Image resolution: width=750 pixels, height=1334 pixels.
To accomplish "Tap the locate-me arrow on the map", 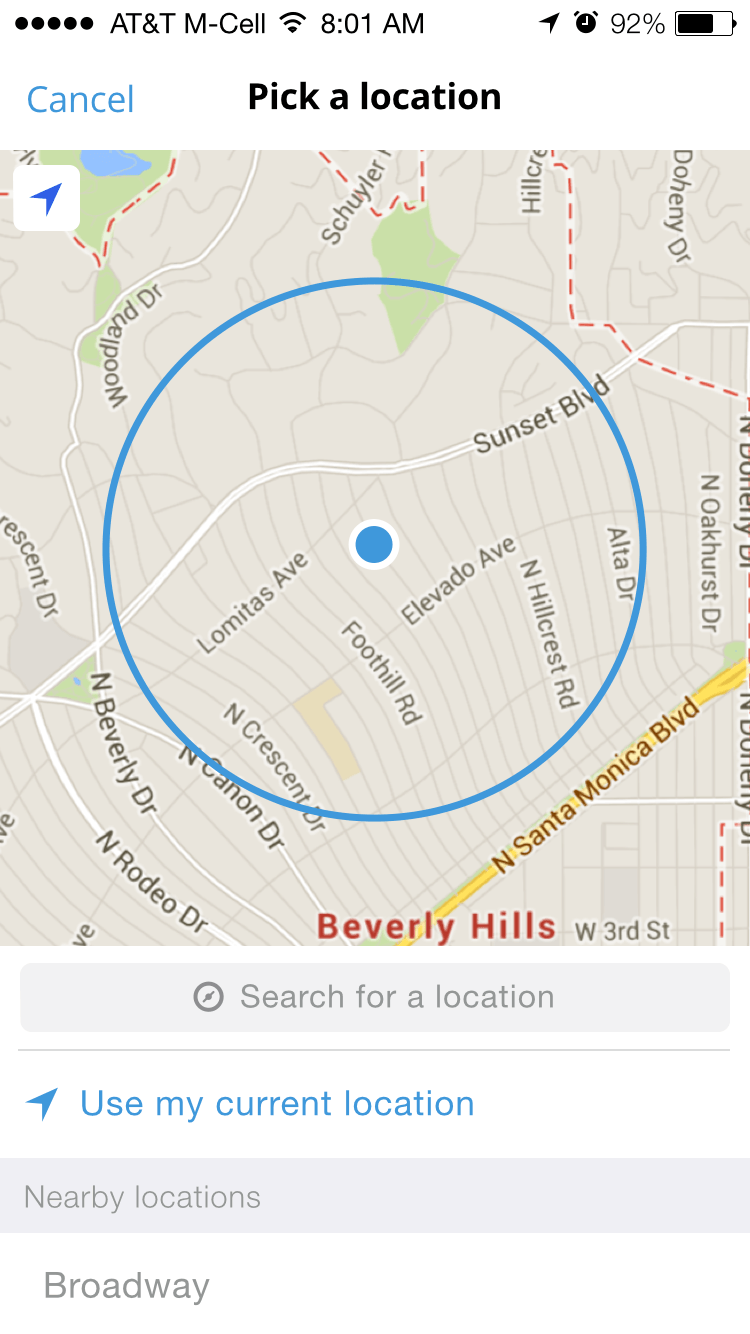I will [x=46, y=198].
